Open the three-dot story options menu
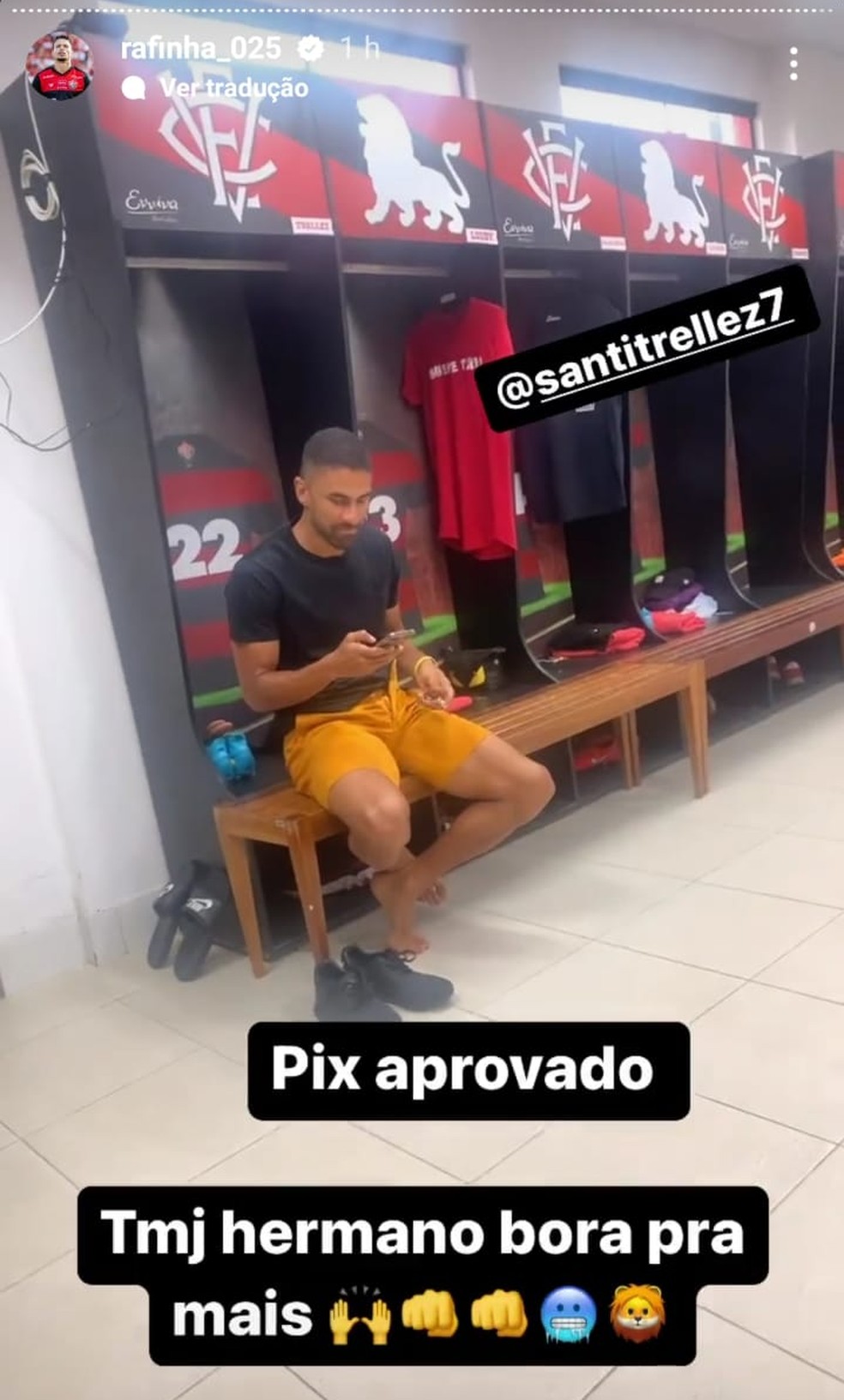 point(793,64)
